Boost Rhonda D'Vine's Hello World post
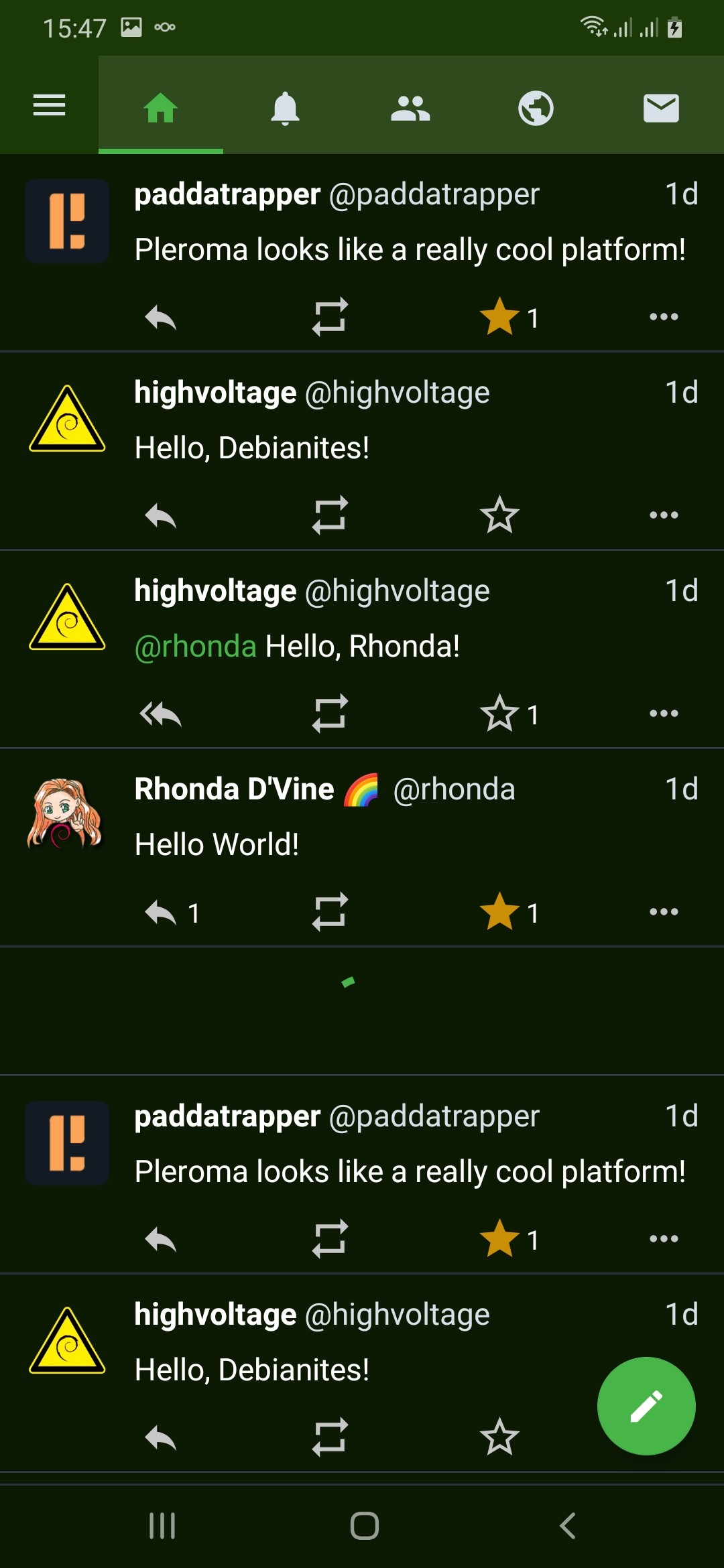The width and height of the screenshot is (724, 1568). 330,912
